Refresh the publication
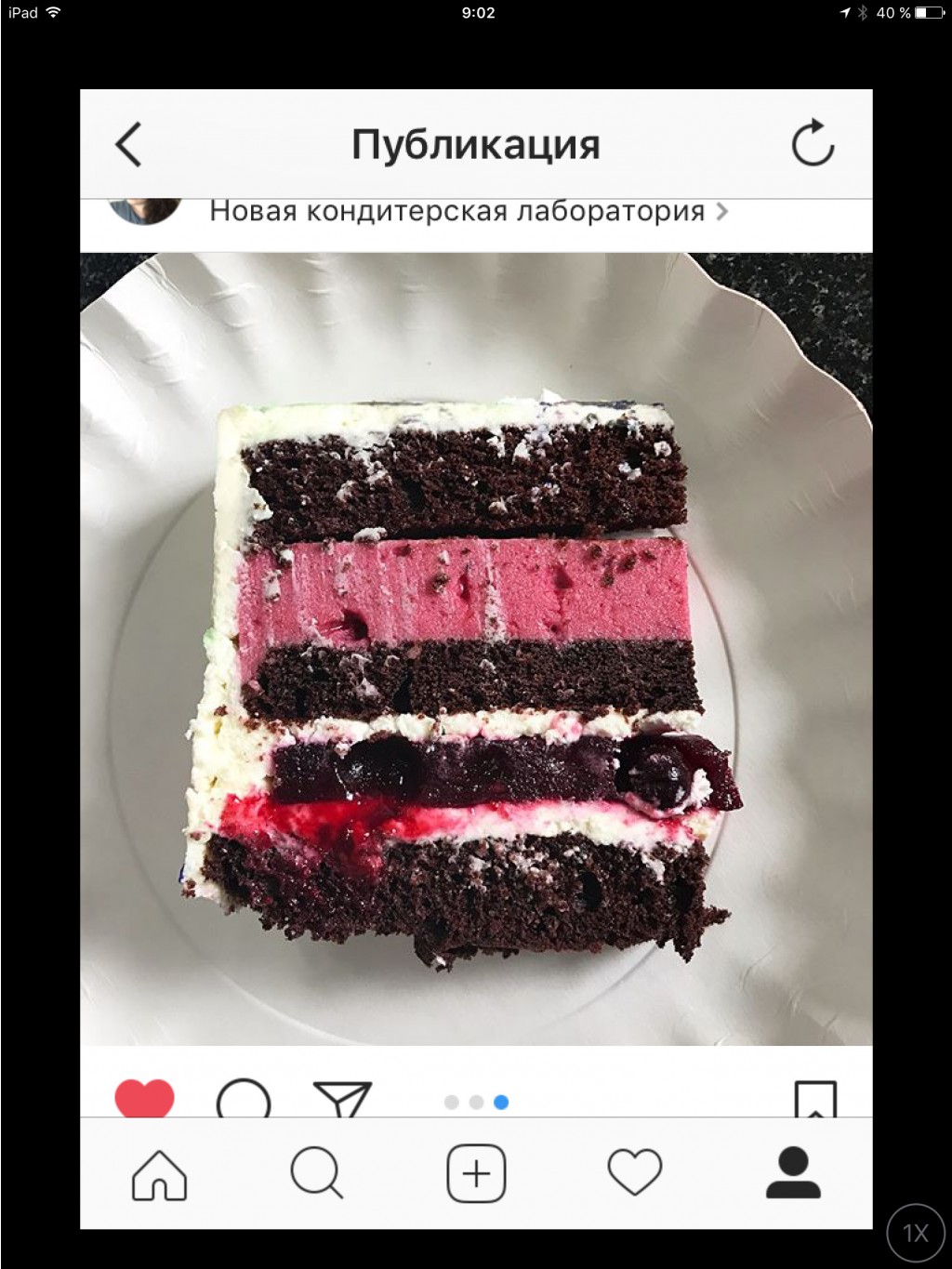 pos(813,143)
